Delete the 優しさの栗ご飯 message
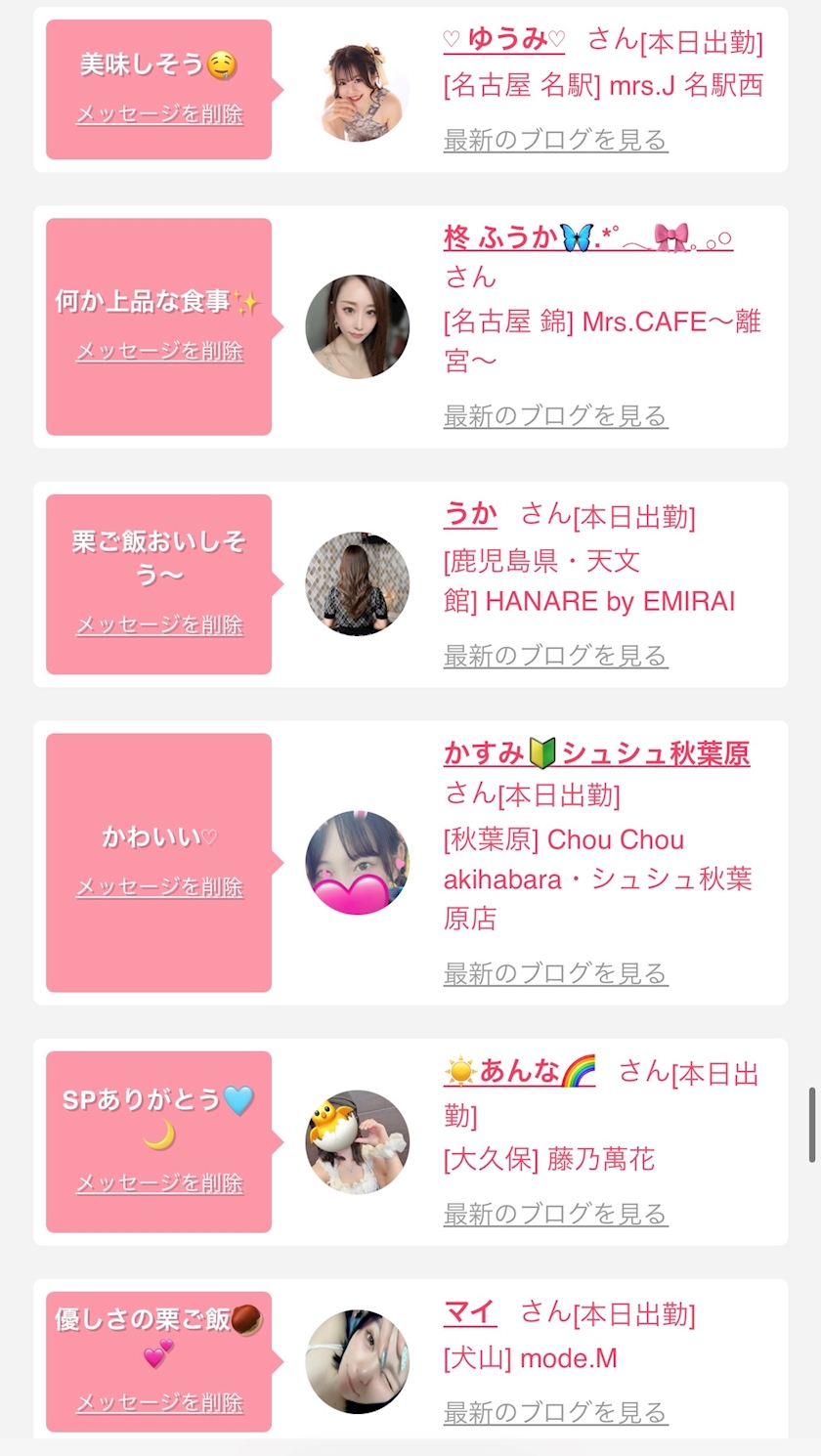 pos(159,1402)
